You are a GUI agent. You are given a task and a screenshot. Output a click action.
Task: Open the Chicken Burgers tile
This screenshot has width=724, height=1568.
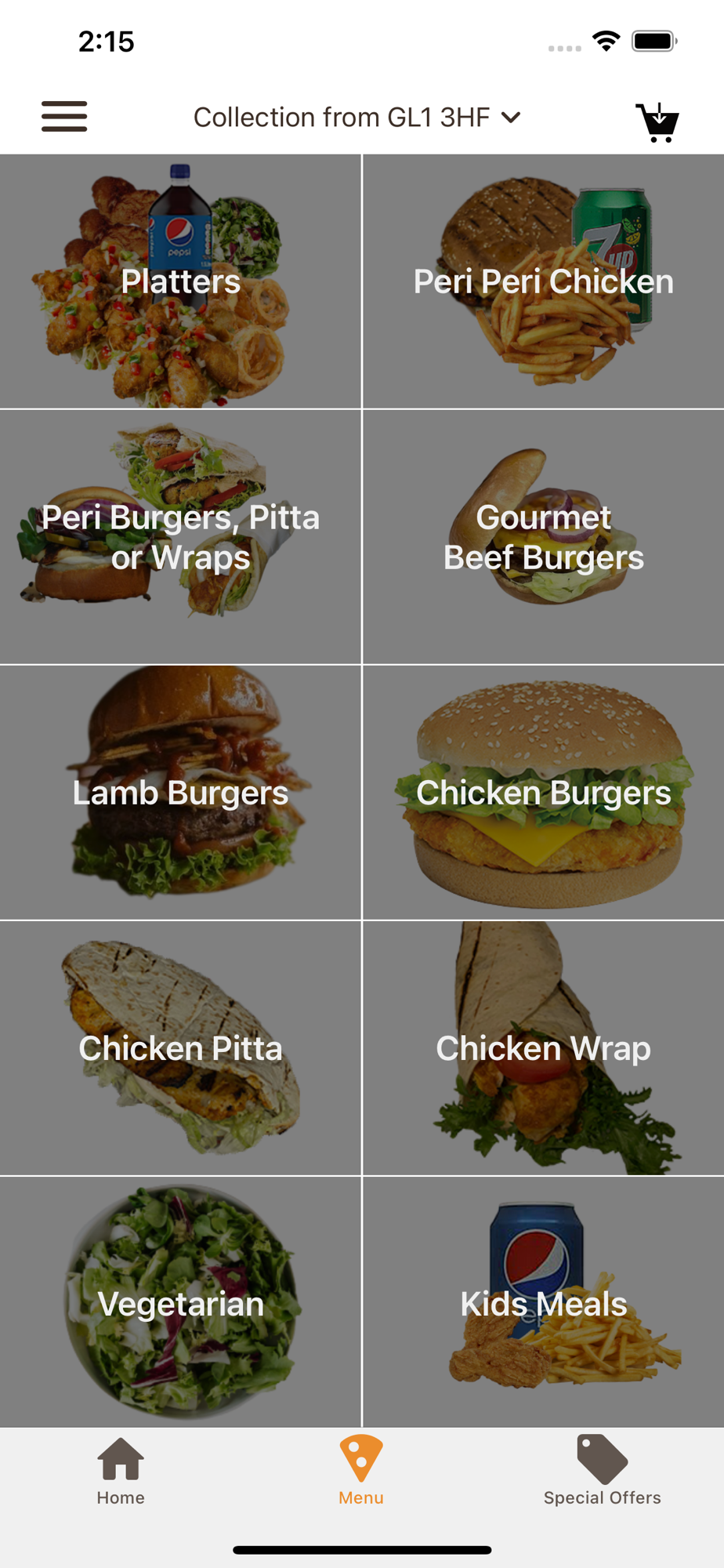[544, 793]
